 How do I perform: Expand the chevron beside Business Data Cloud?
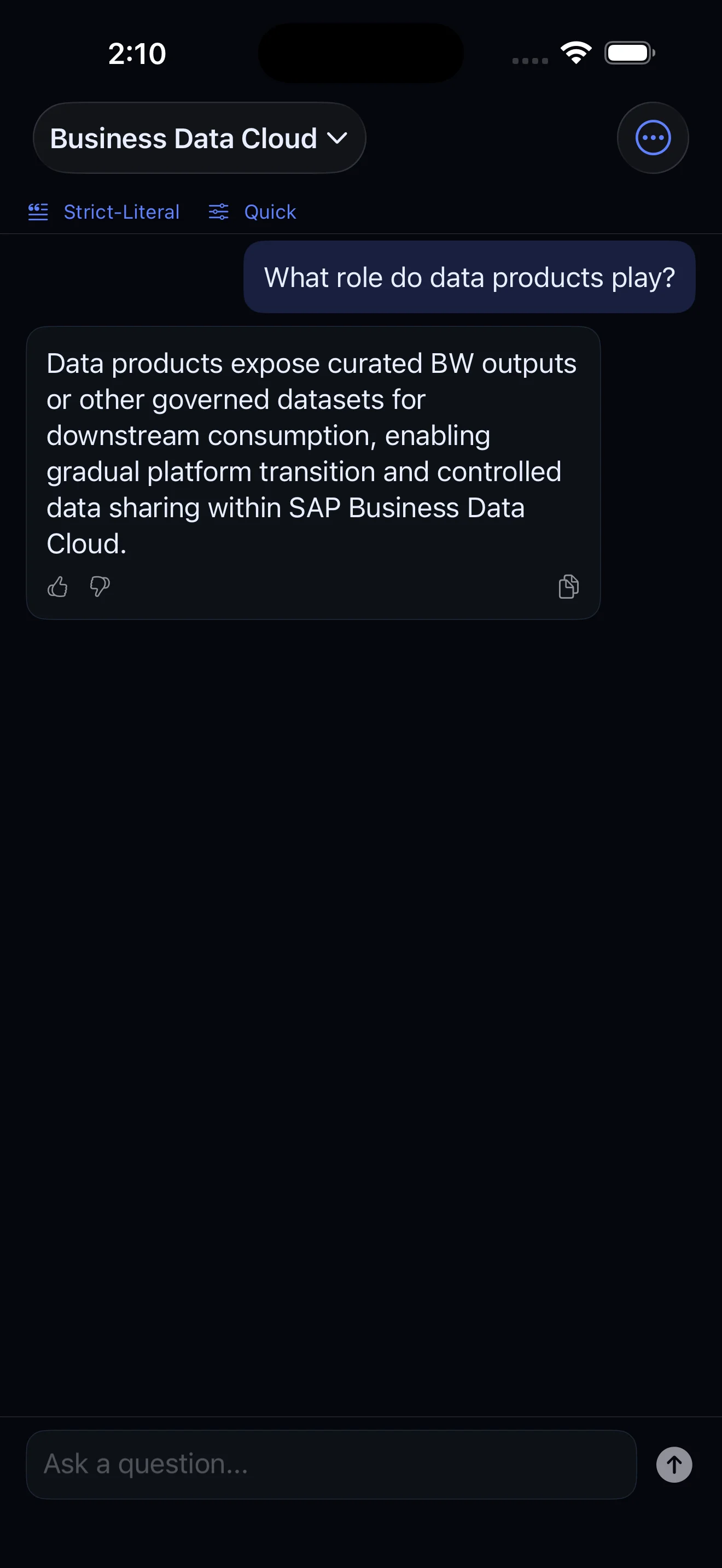tap(339, 138)
